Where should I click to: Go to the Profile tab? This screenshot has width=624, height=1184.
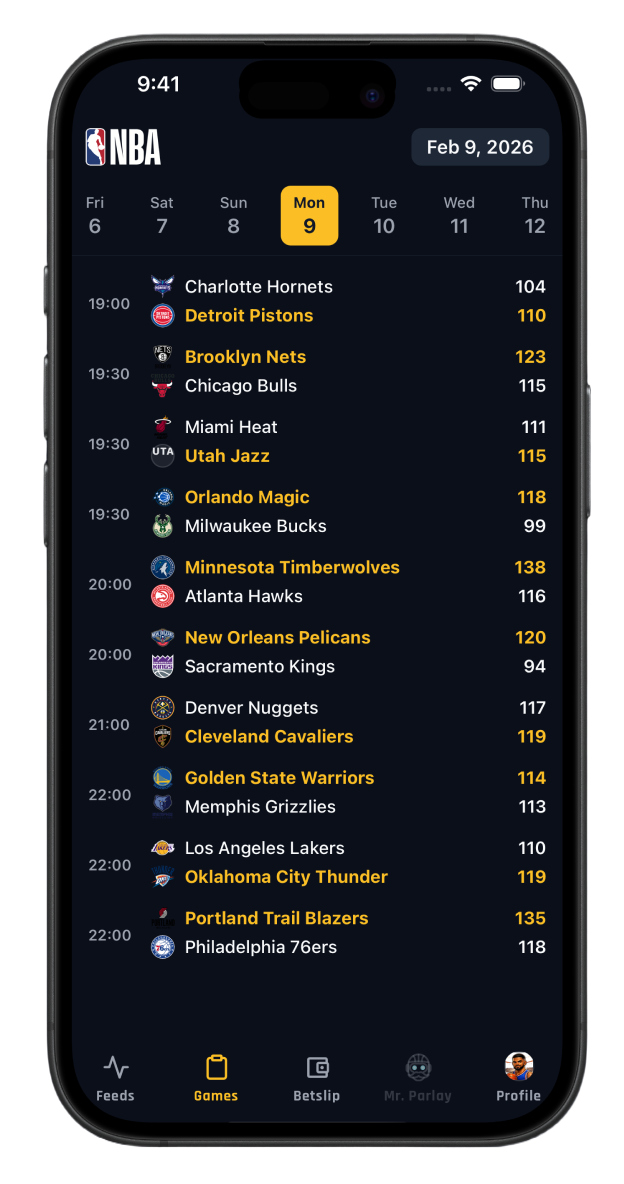pyautogui.click(x=518, y=1078)
